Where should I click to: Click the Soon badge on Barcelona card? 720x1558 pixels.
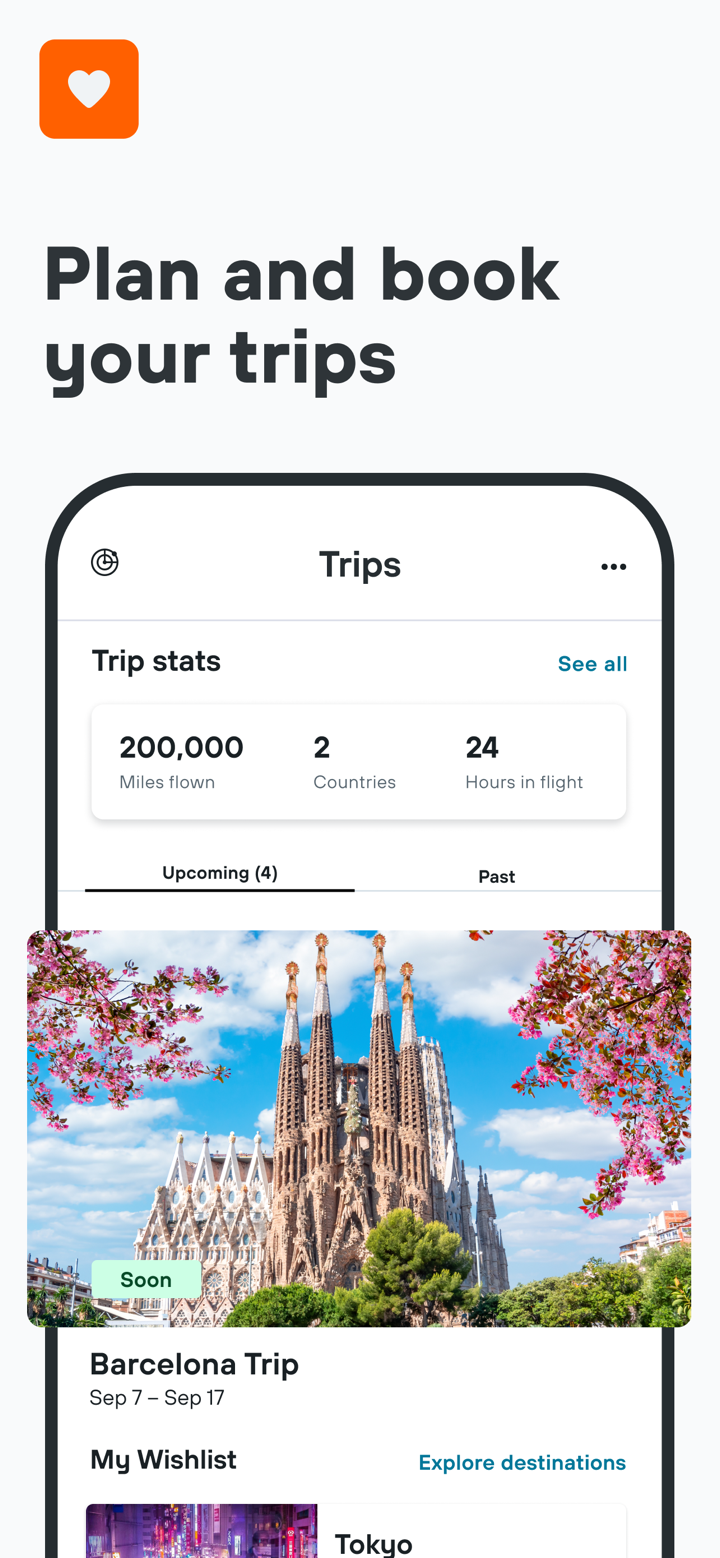tap(146, 1279)
